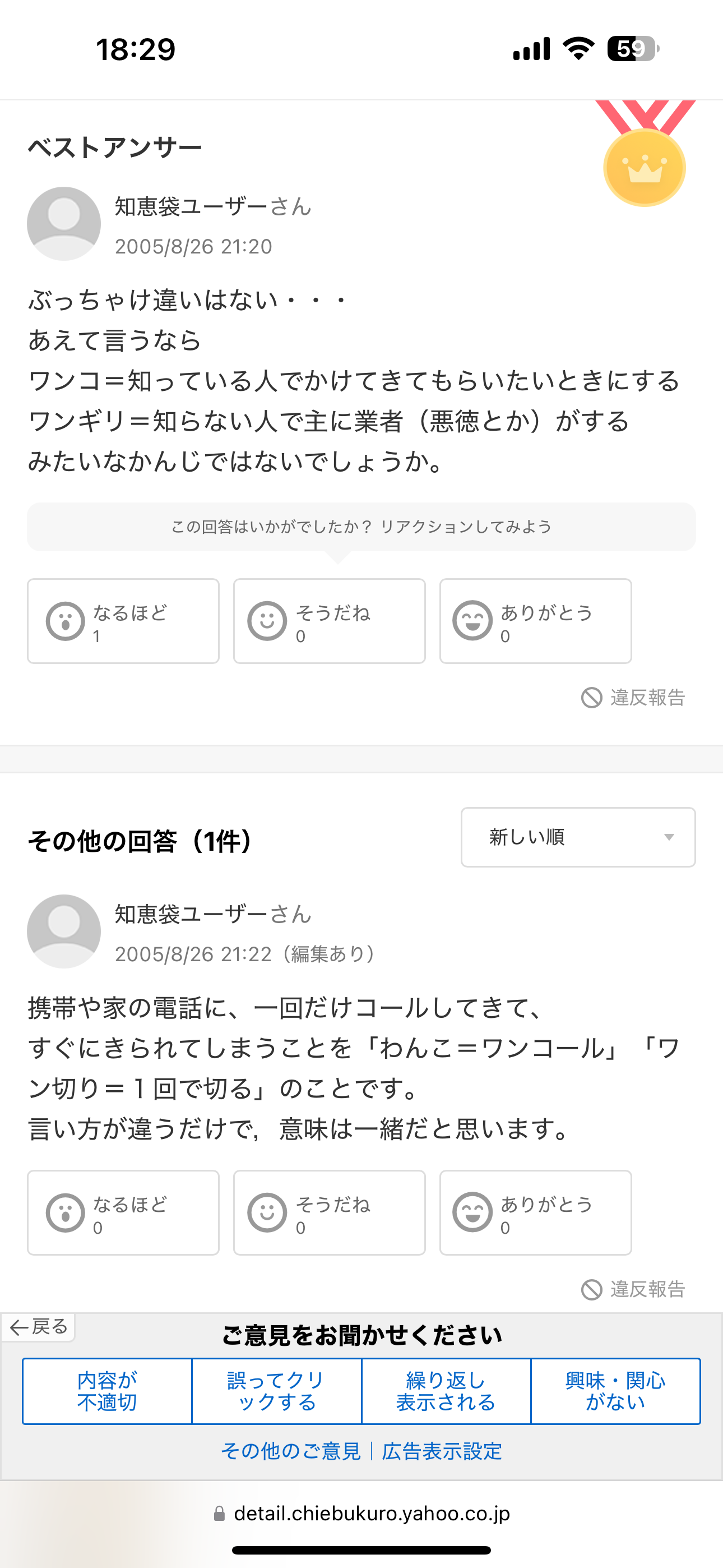React ありがとう on the best answer

point(536,621)
